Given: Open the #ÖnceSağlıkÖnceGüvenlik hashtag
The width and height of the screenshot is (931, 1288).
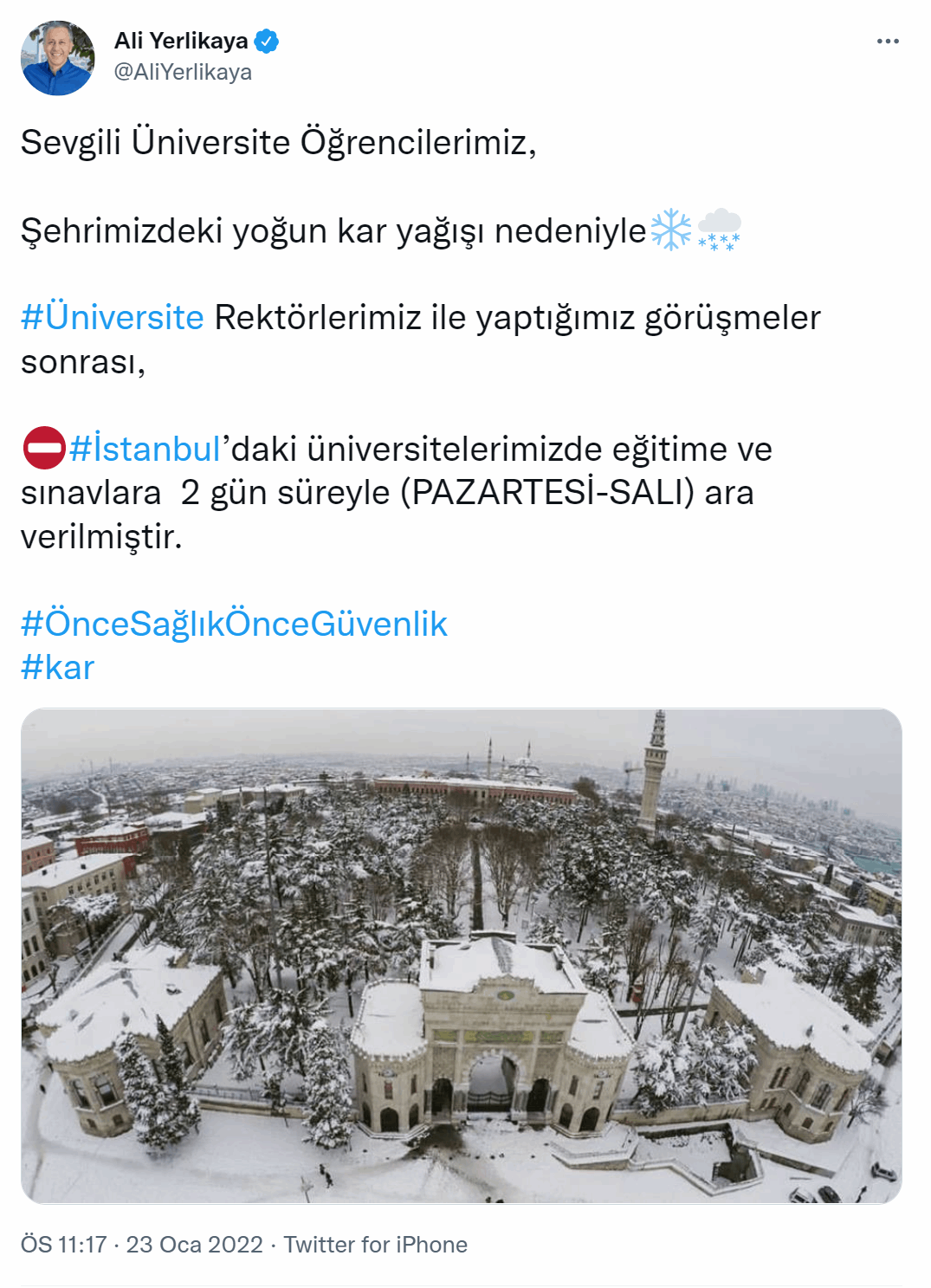Looking at the screenshot, I should point(234,624).
